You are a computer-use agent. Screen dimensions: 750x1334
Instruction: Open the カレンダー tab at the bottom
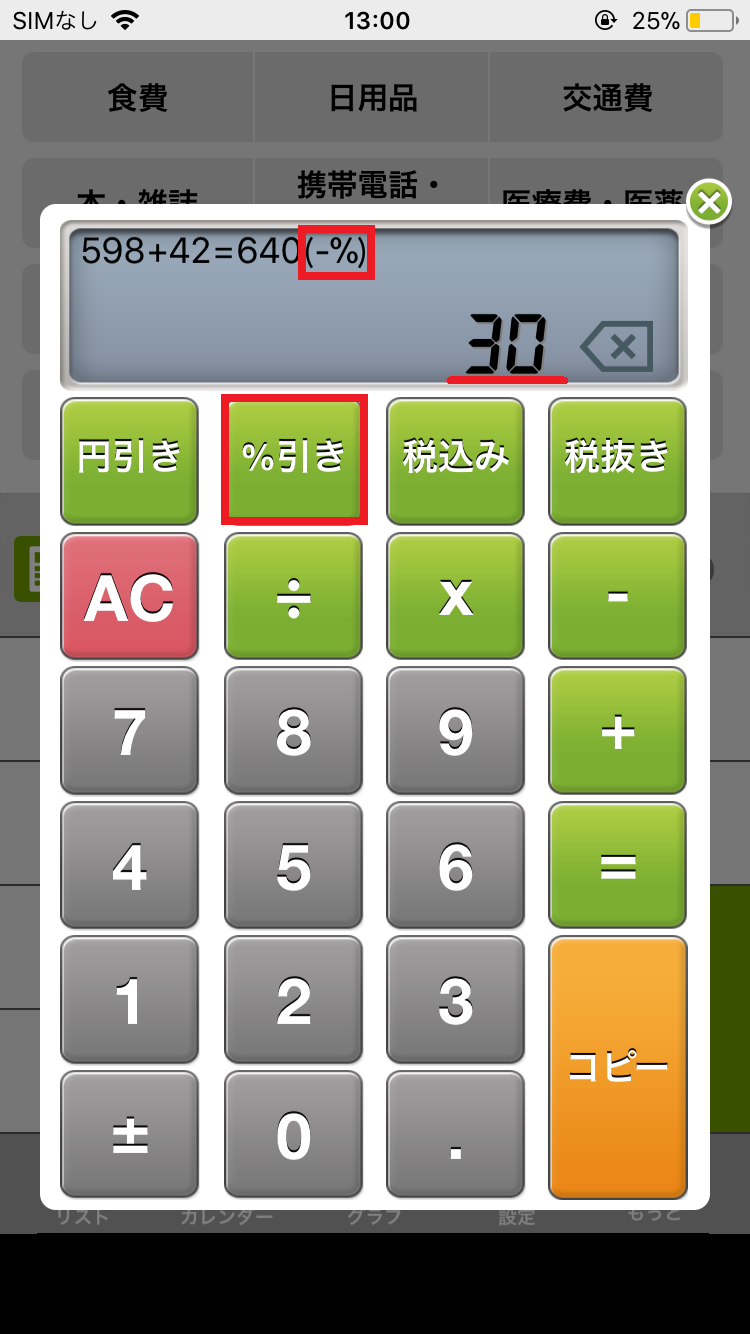224,1217
